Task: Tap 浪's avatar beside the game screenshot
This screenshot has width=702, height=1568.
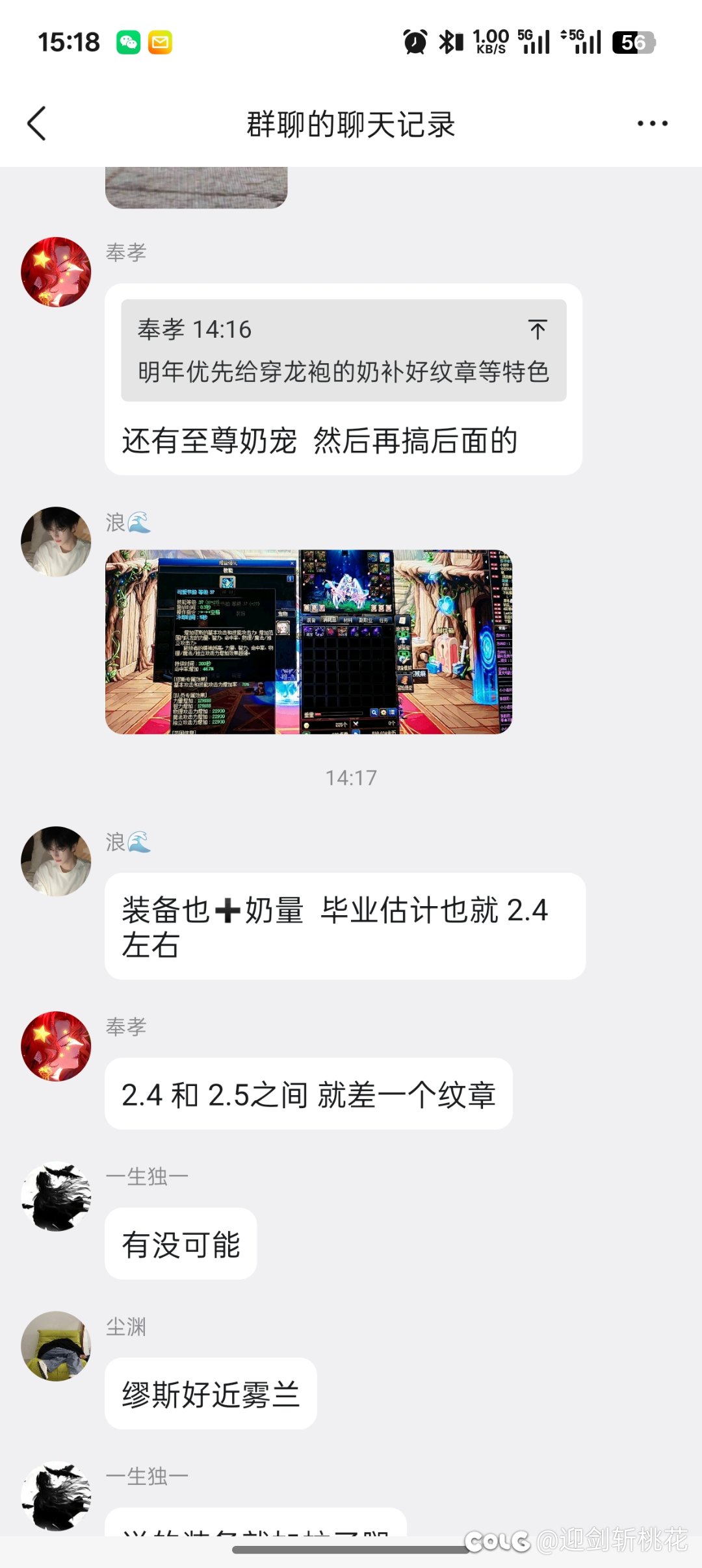Action: tap(56, 542)
